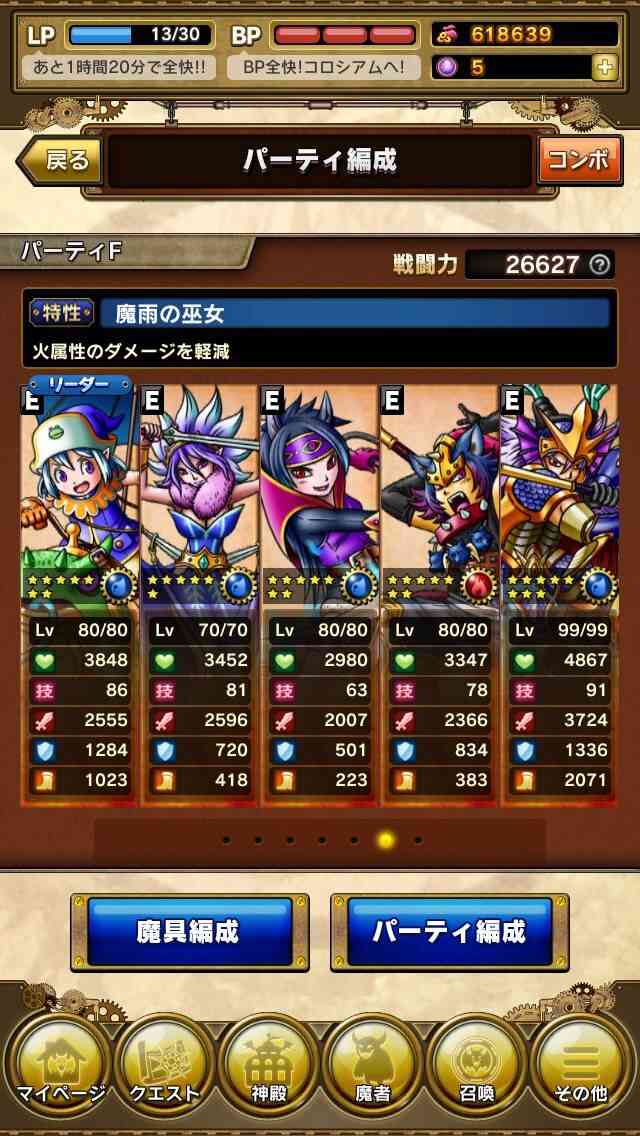Open the 戦闘力 help question mark

point(599,265)
